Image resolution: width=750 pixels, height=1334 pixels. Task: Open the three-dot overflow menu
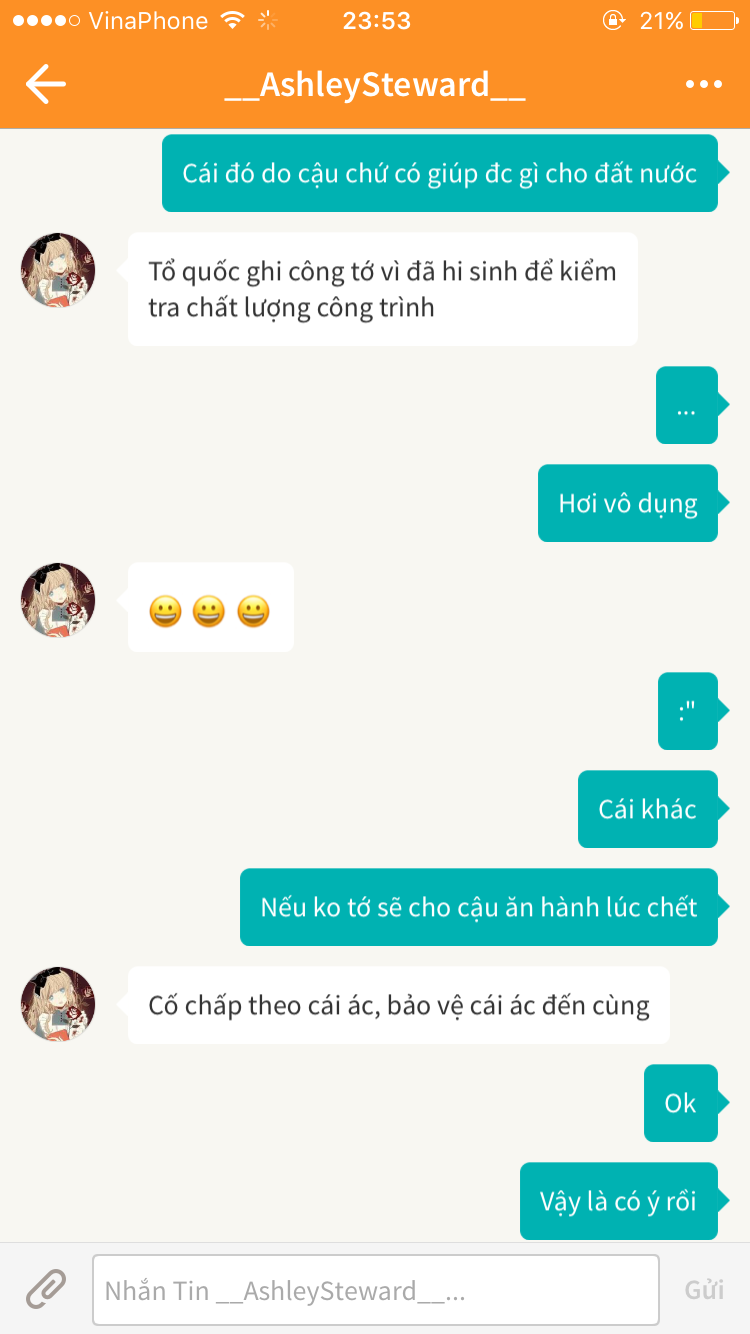(x=704, y=85)
